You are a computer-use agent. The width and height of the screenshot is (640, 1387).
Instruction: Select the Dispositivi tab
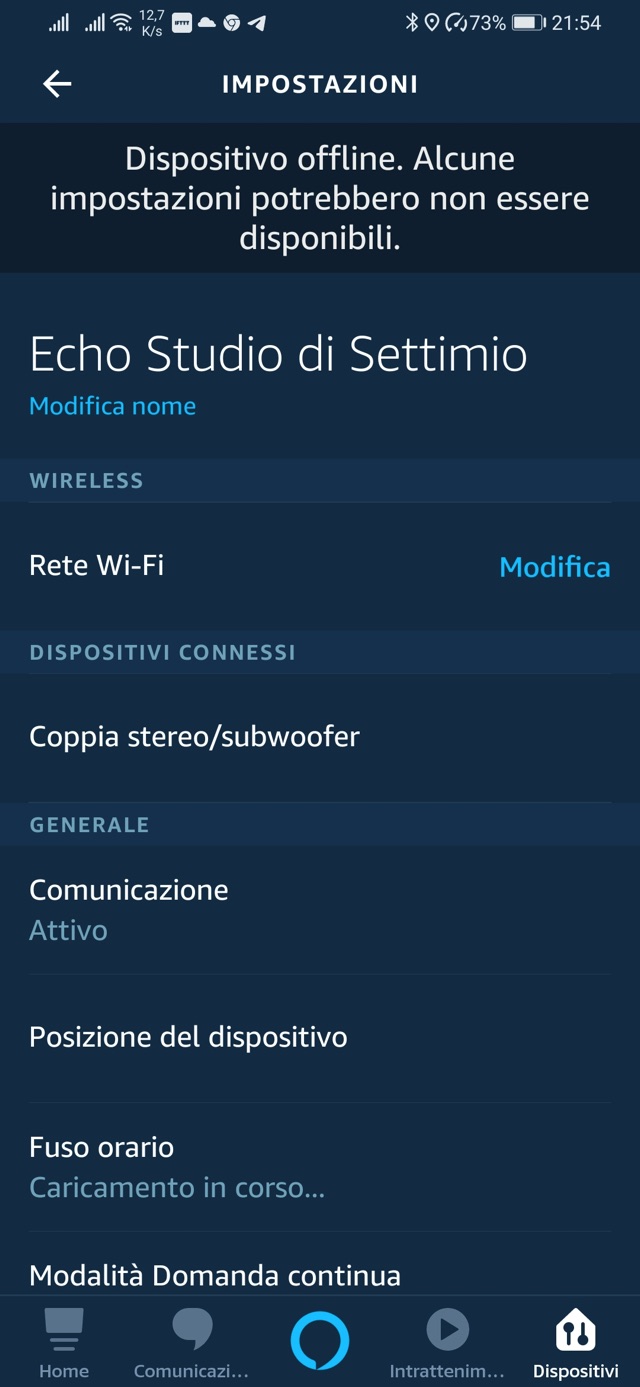coord(575,1343)
